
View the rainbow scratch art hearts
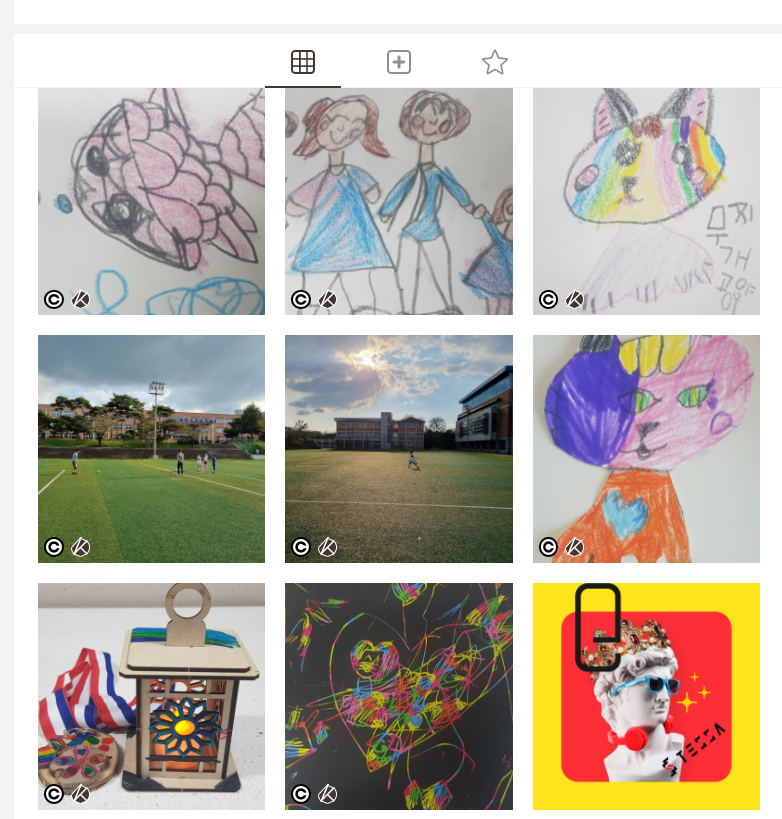pyautogui.click(x=398, y=696)
